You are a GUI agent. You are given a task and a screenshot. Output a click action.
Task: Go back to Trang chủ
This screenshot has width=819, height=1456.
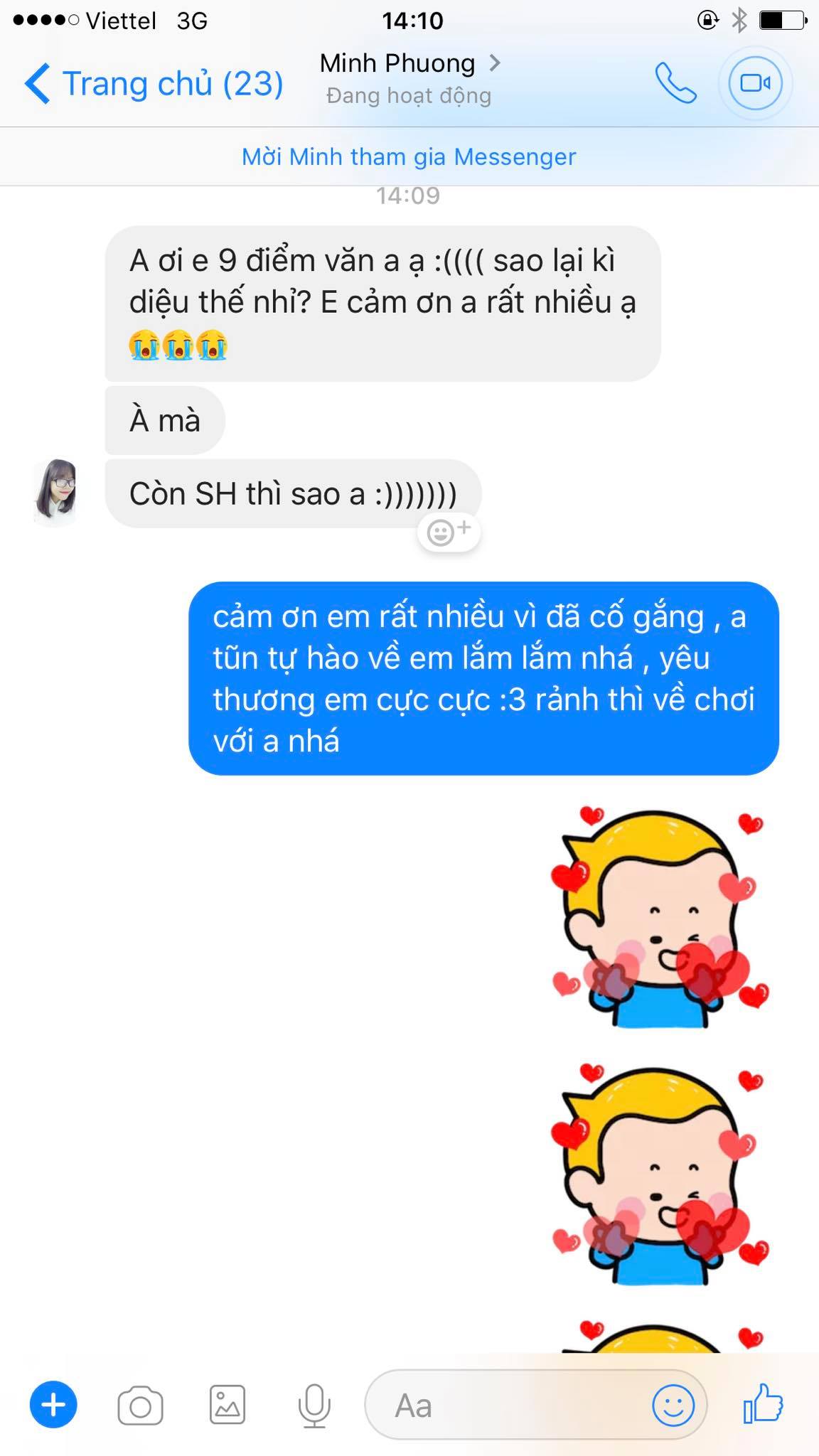click(x=154, y=84)
